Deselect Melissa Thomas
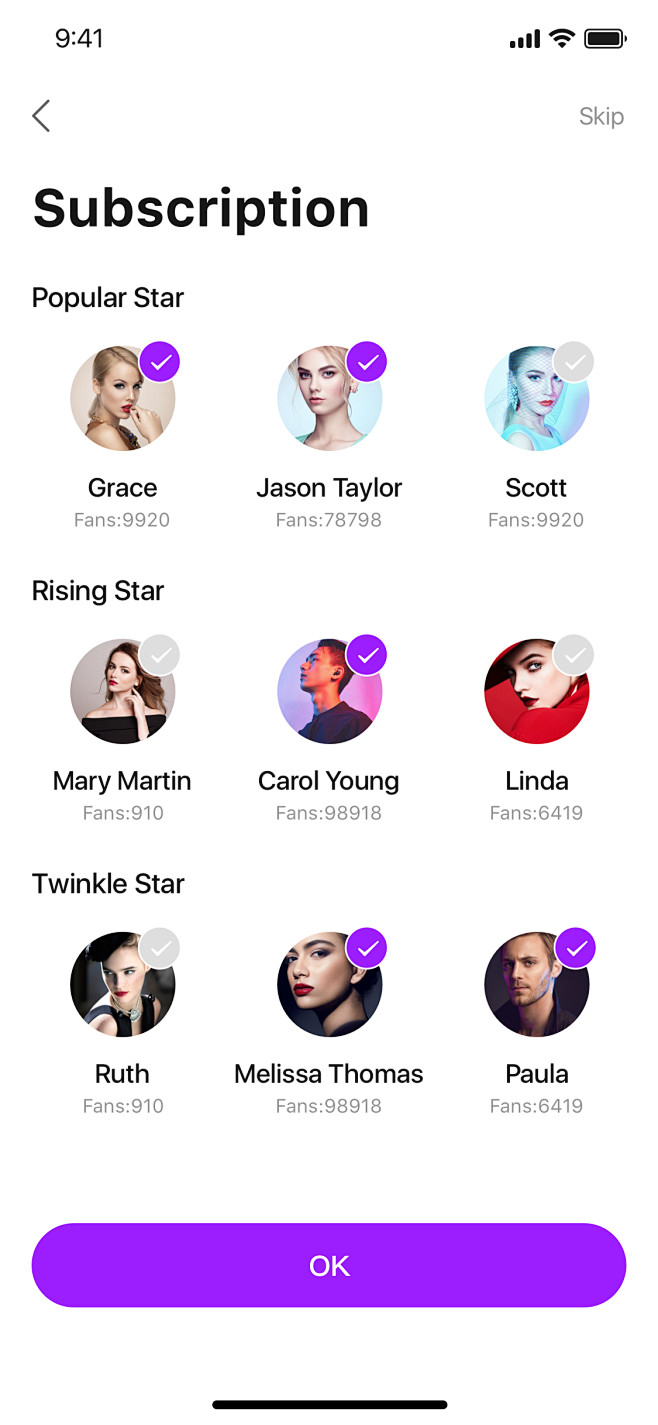The height and width of the screenshot is (1425, 658). pyautogui.click(x=367, y=948)
